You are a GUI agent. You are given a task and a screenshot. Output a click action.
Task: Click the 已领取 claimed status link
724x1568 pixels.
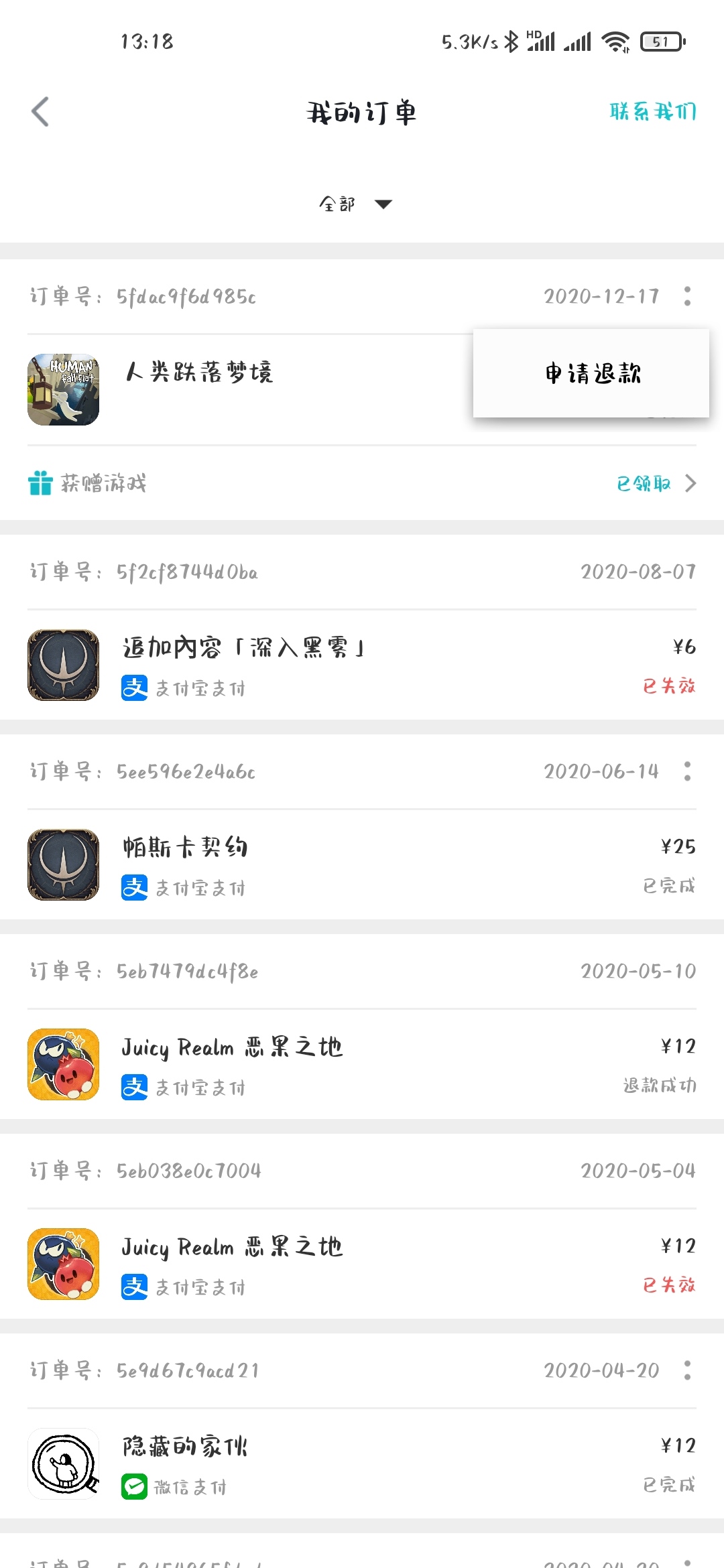point(643,482)
